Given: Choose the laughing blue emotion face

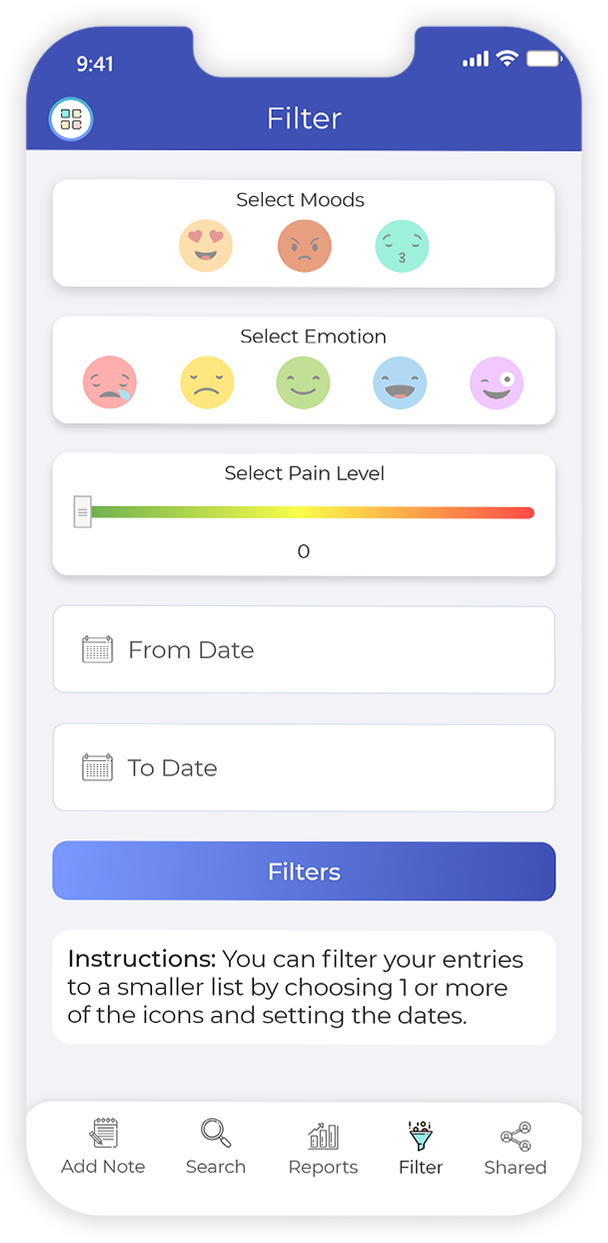Looking at the screenshot, I should pos(400,383).
